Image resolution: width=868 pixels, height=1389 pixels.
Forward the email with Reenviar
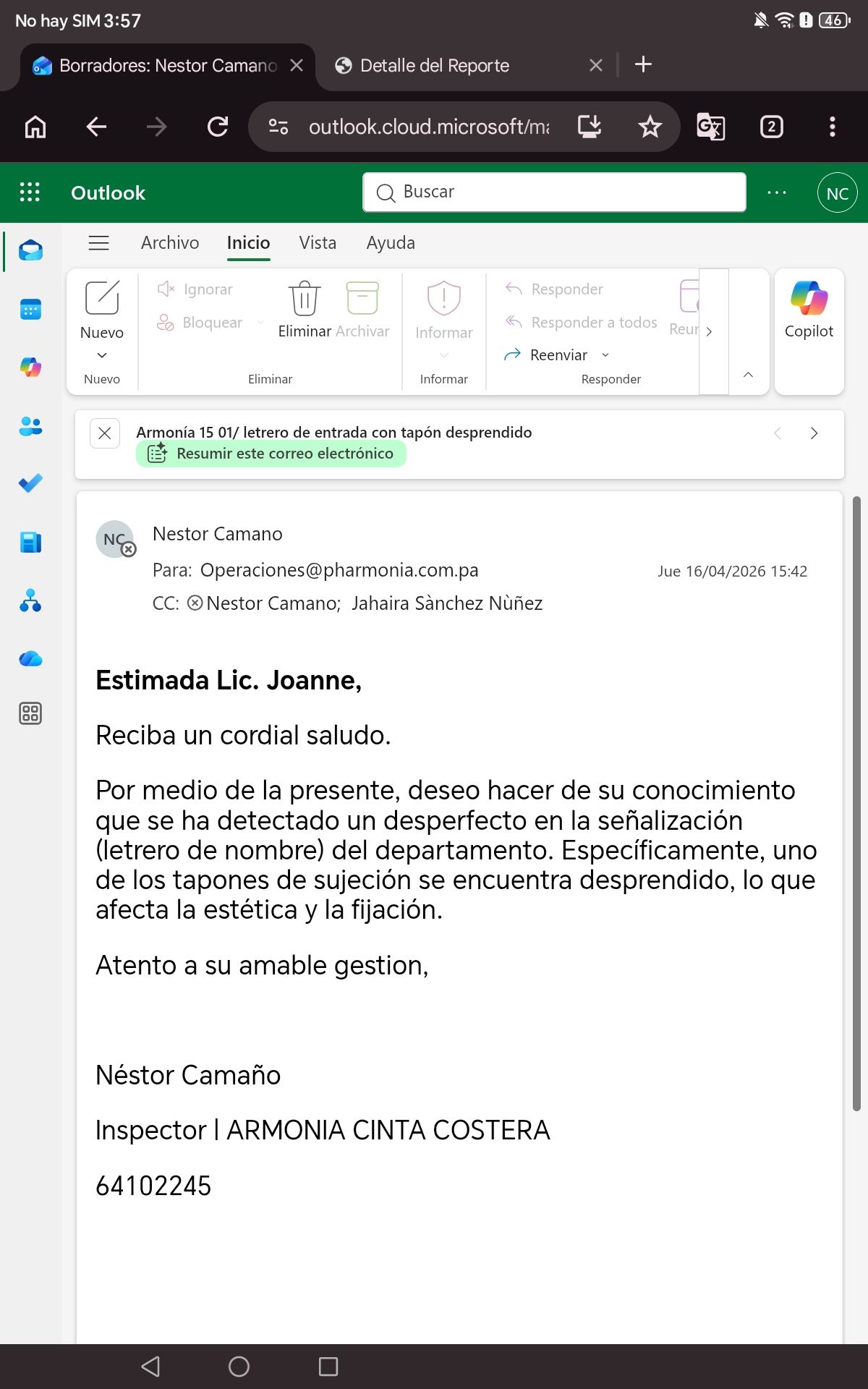558,355
